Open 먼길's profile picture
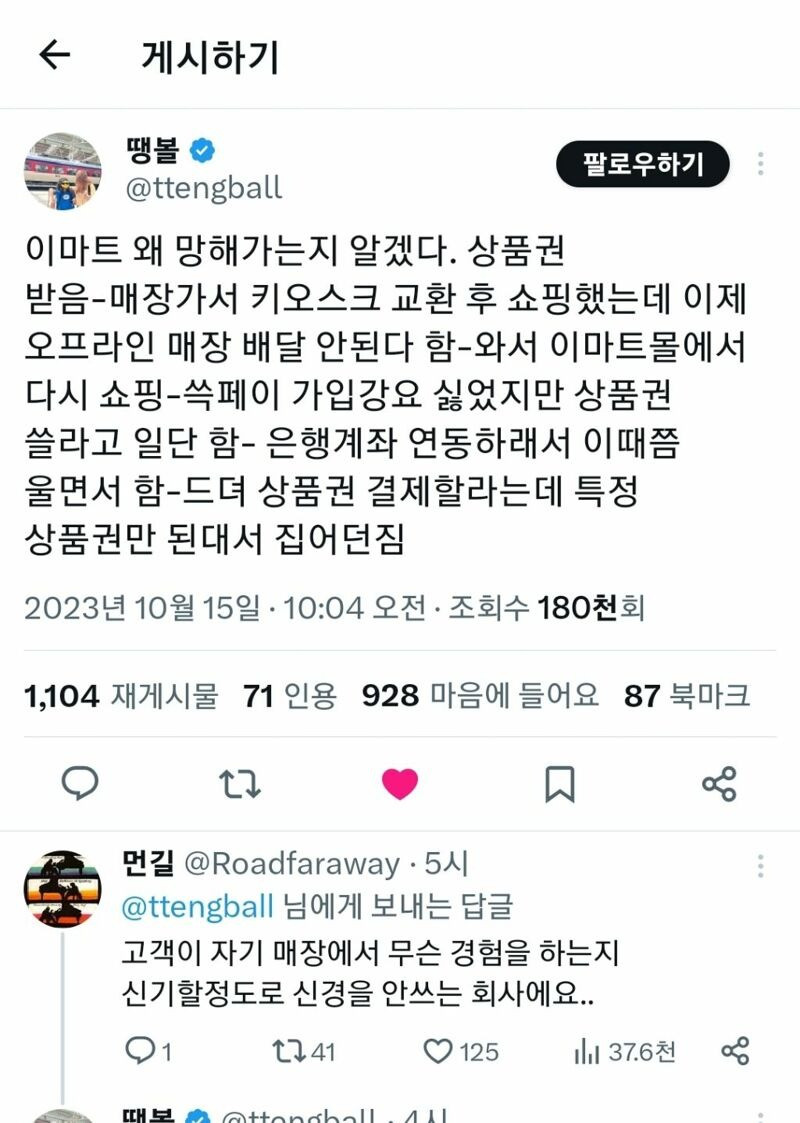 (x=62, y=889)
